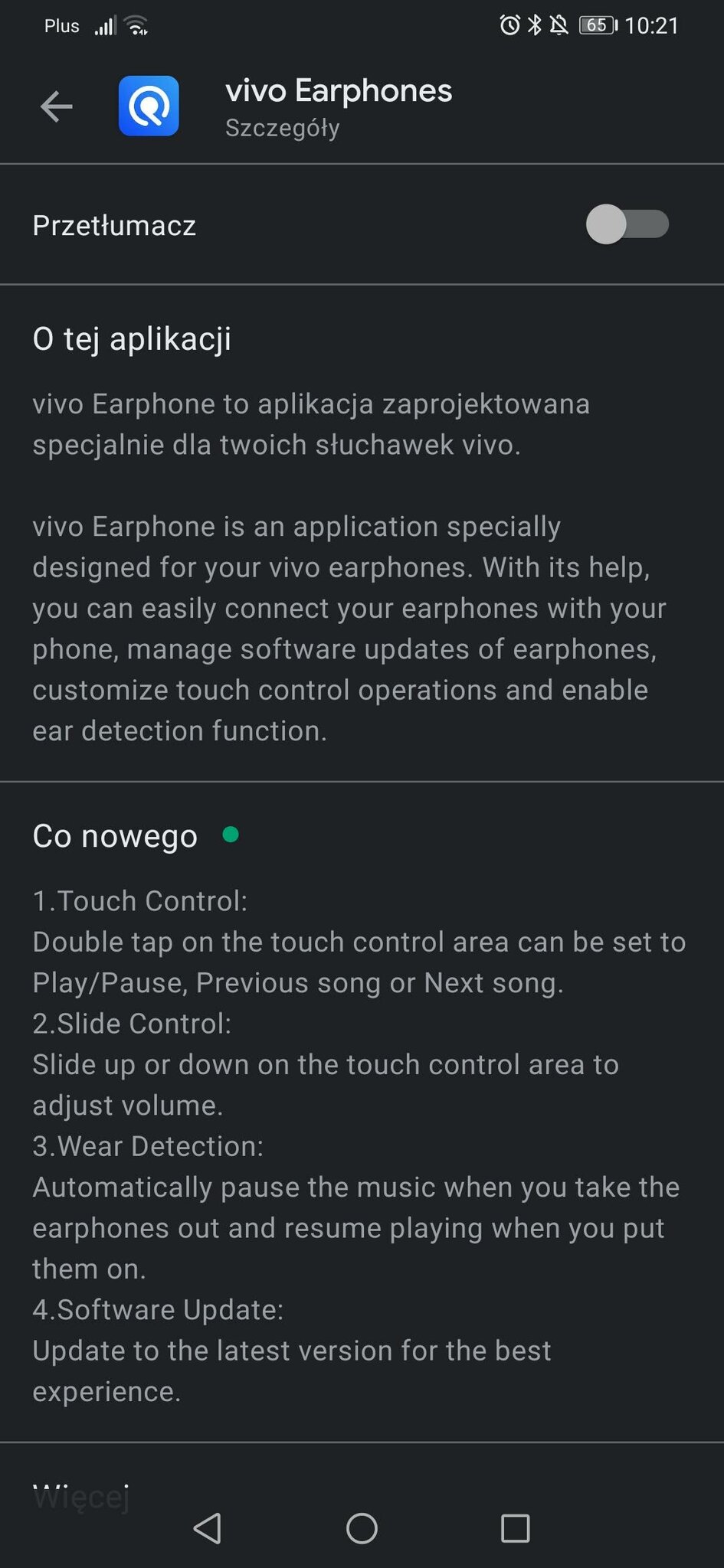Open recent apps from navigation bar
The image size is (724, 1568).
(x=515, y=1528)
